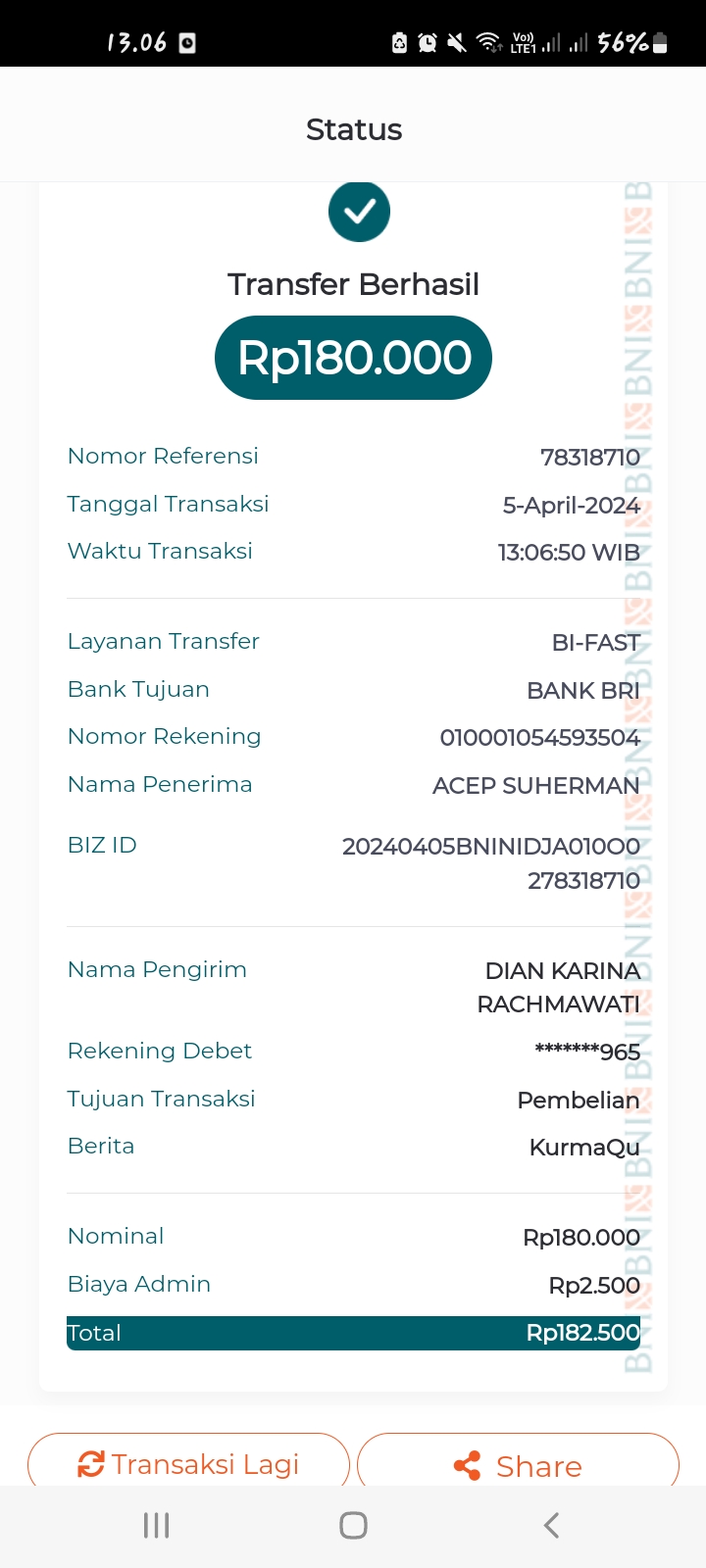Image resolution: width=706 pixels, height=1568 pixels.
Task: Tap the Transaksi Lagi button
Action: click(x=188, y=1462)
